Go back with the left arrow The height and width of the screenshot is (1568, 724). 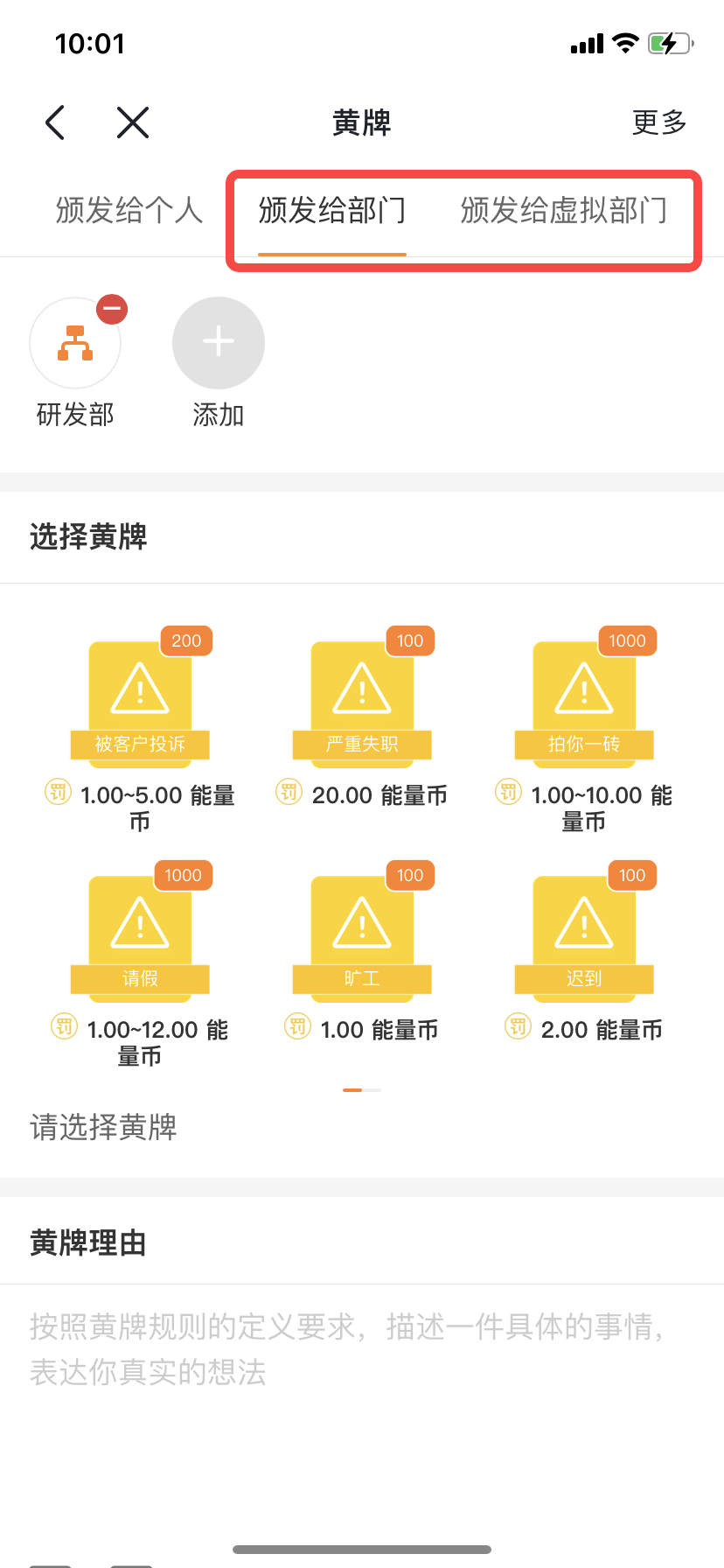(55, 122)
